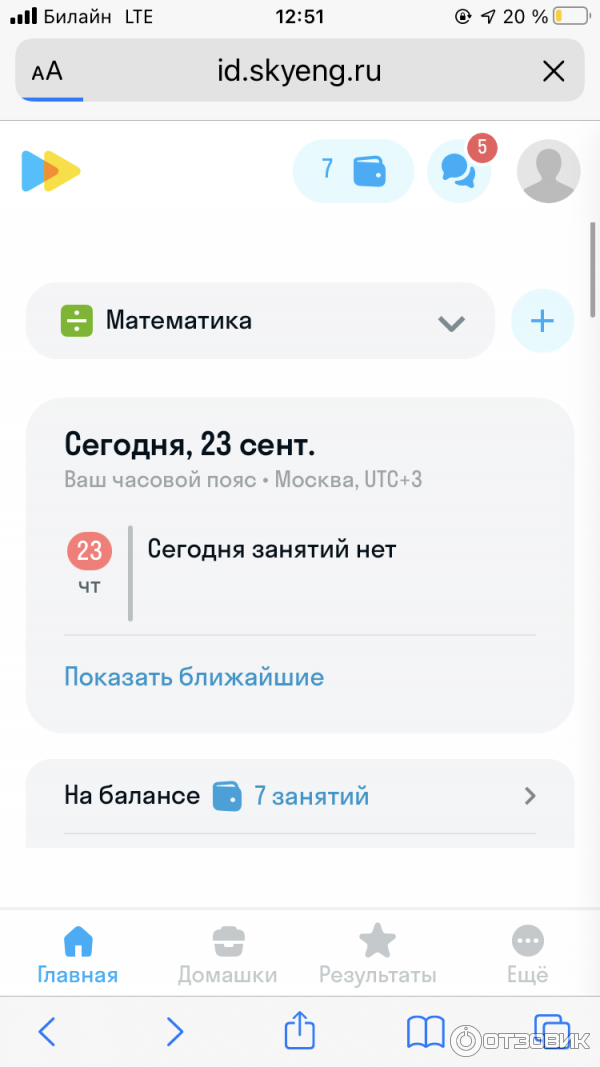Screen dimensions: 600x1067
Task: Select the address bar id.skyeng.ru
Action: click(x=300, y=71)
